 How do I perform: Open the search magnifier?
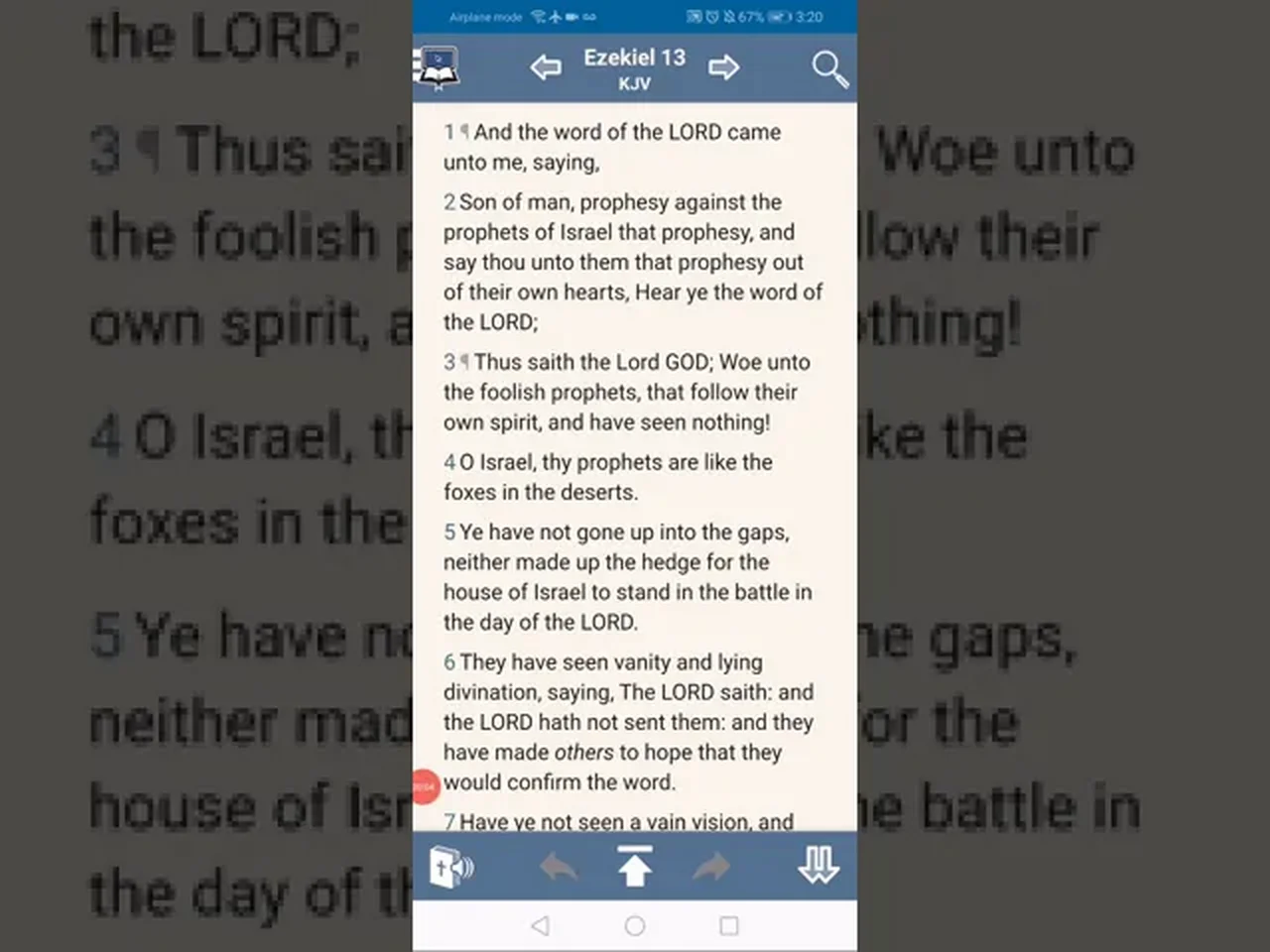tap(828, 69)
